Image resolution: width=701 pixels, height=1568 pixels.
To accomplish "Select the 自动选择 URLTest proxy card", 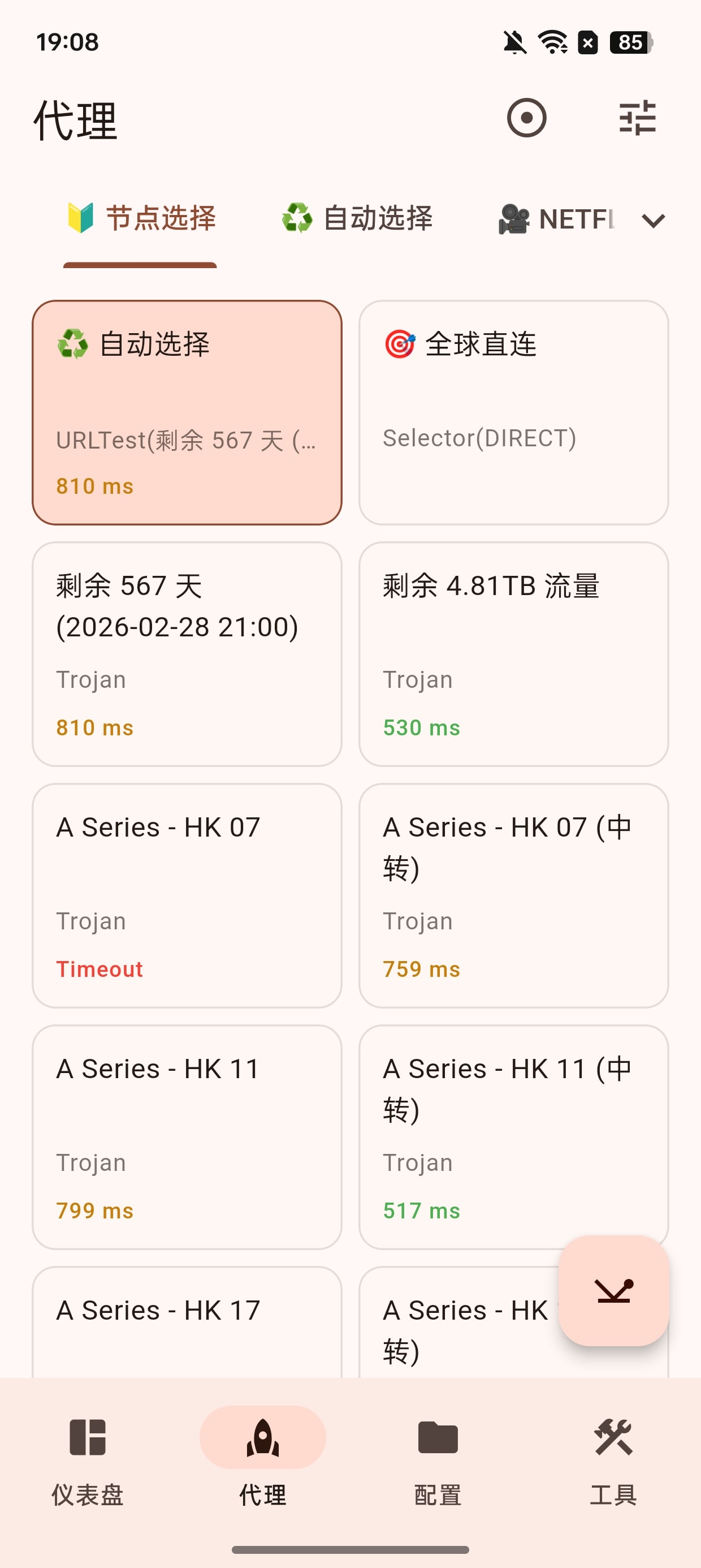I will tap(187, 412).
